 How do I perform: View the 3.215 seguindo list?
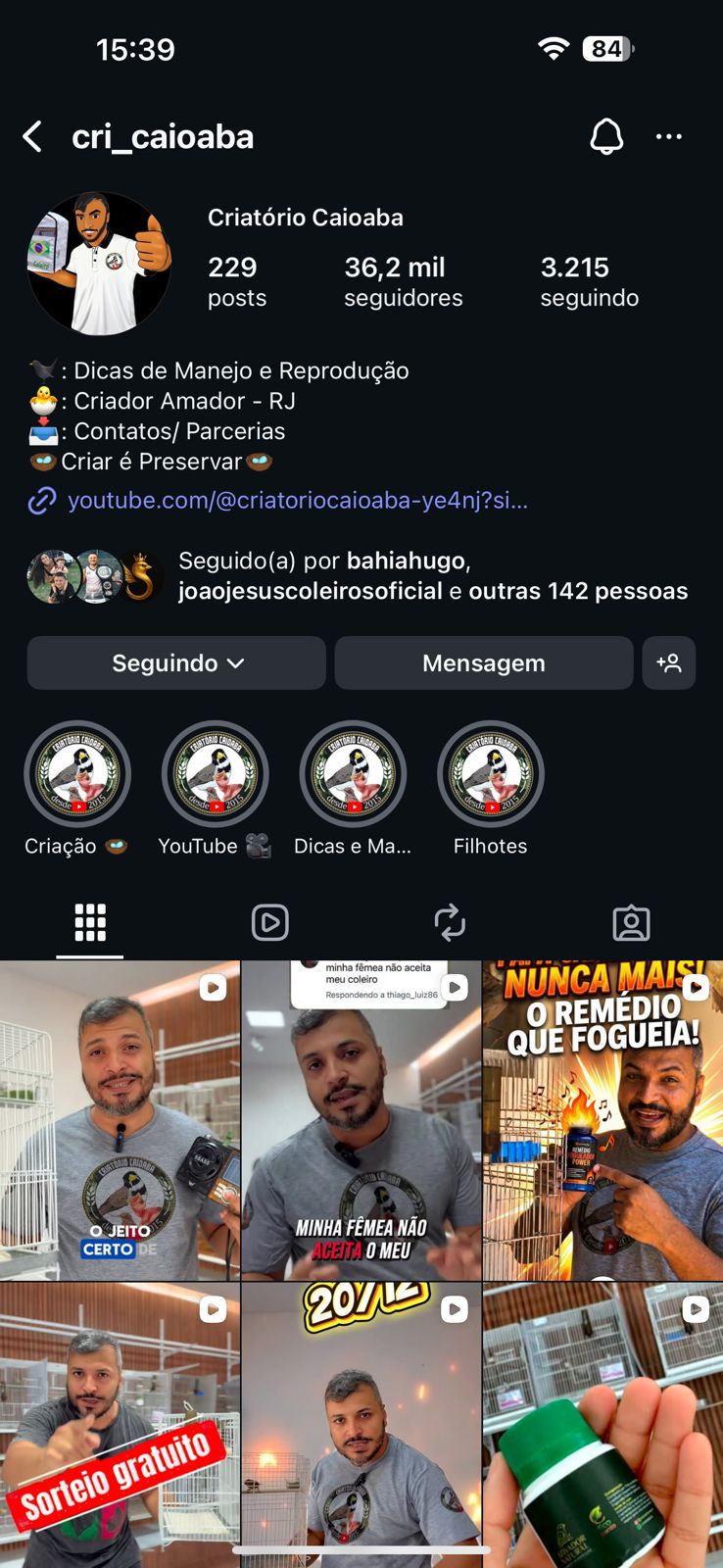589,281
